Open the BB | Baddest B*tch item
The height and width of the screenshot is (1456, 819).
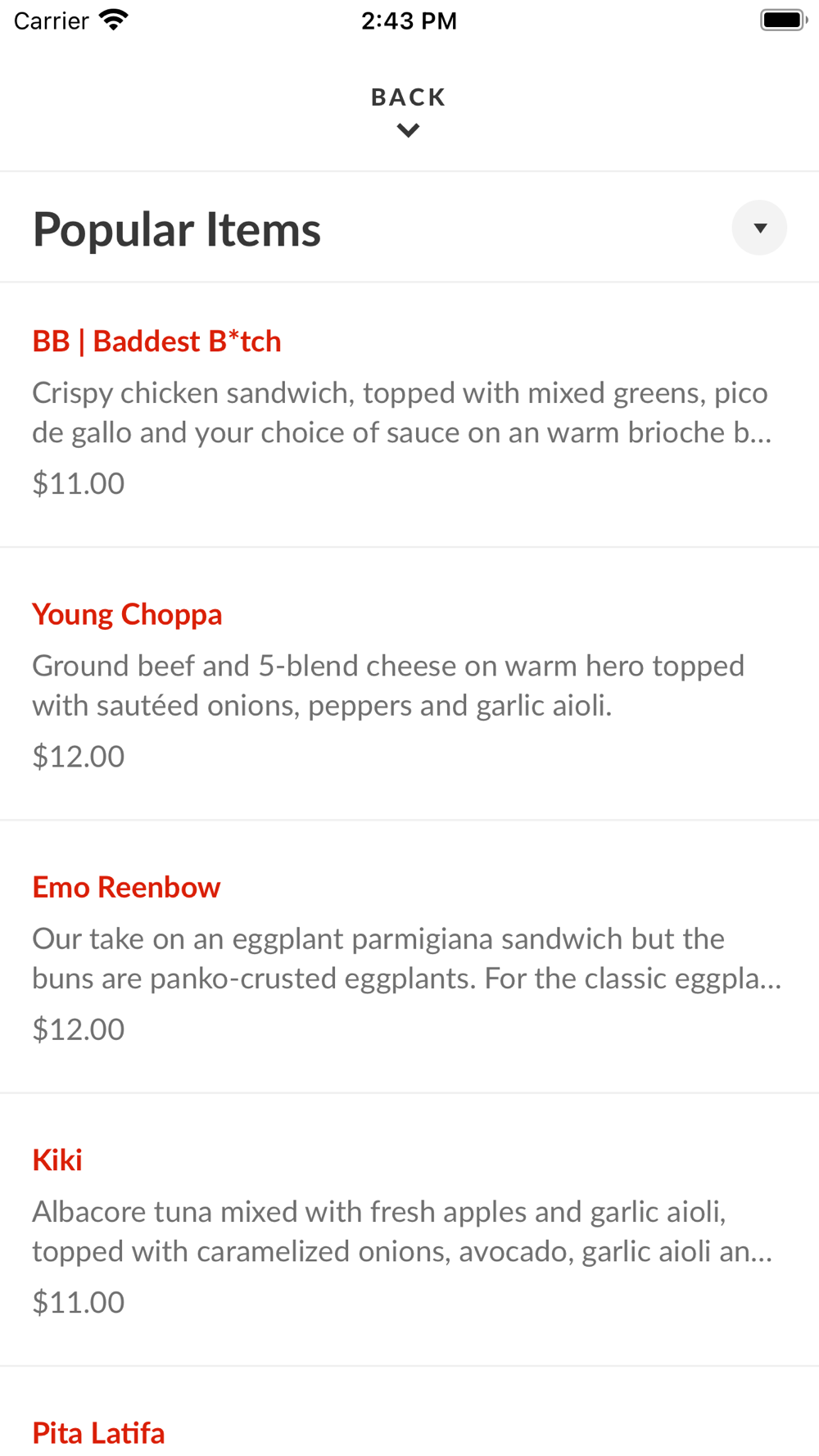409,414
